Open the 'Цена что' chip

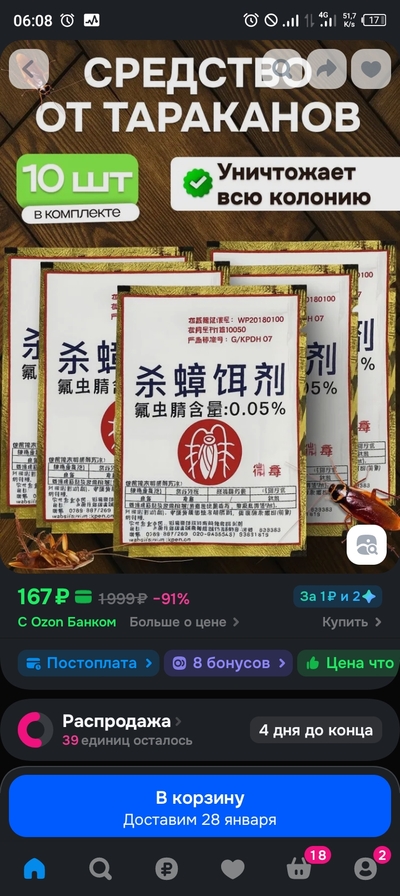click(349, 663)
